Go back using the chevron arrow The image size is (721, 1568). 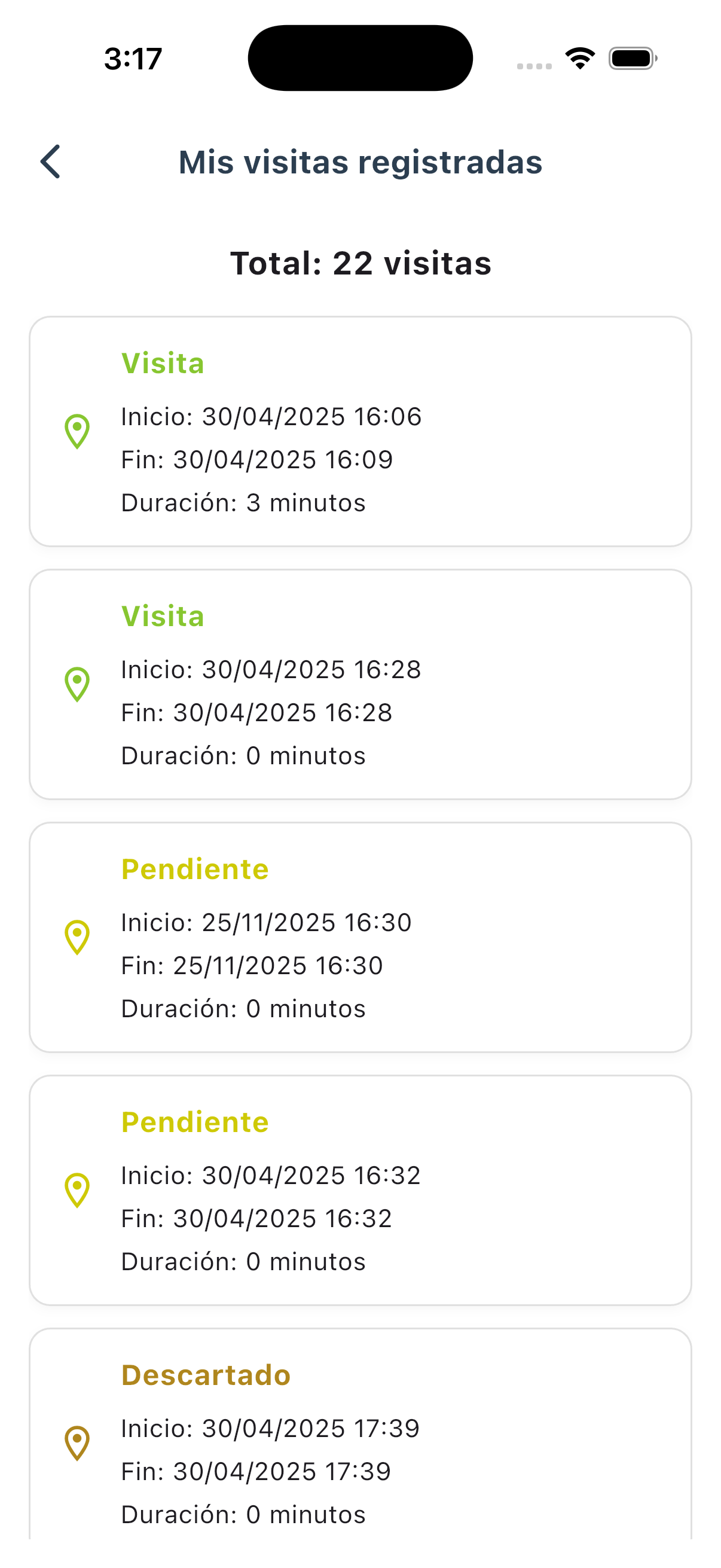point(51,162)
